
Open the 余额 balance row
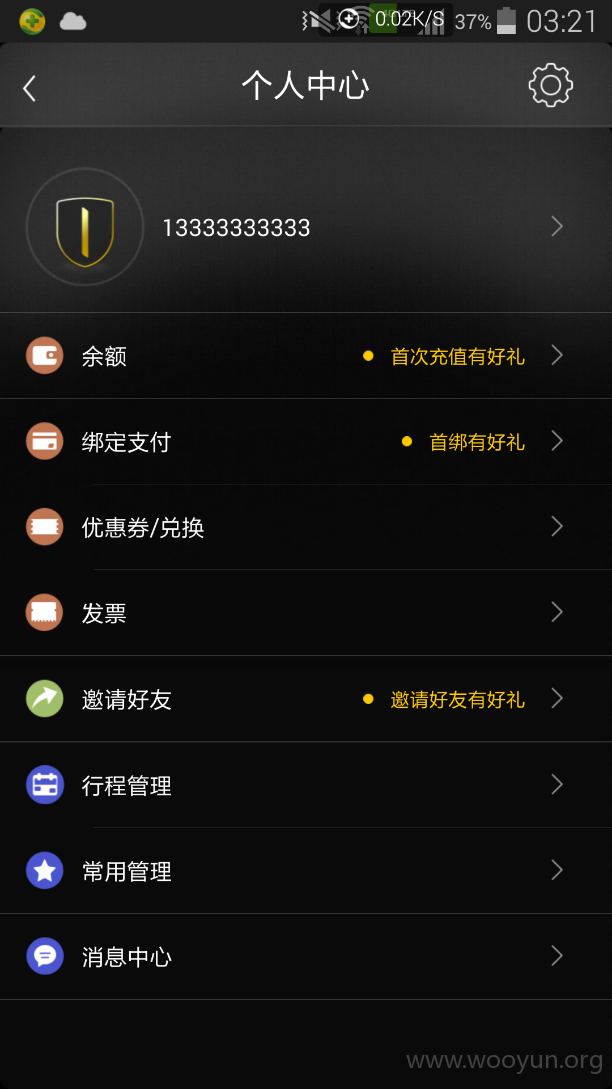tap(306, 356)
